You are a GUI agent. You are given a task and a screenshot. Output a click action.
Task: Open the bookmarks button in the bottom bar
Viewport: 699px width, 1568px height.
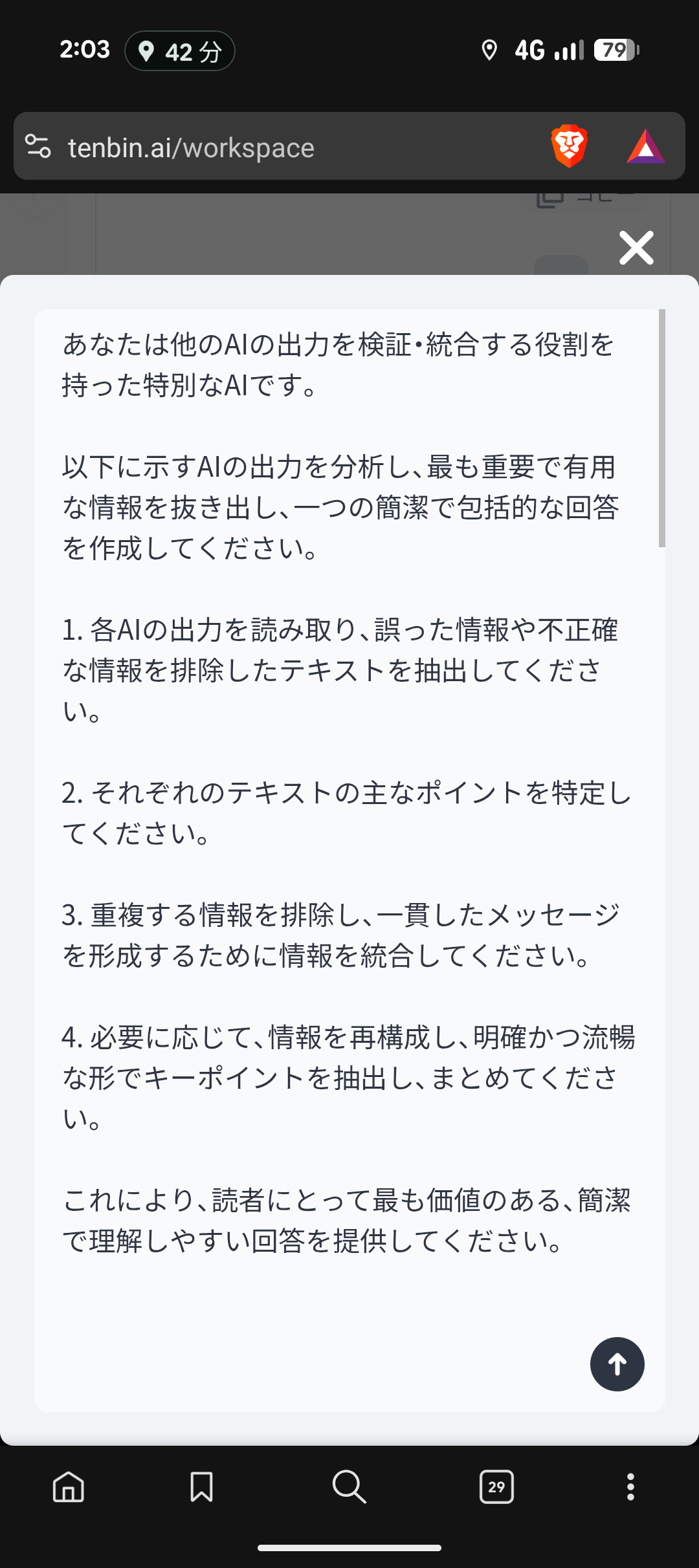pos(201,1486)
